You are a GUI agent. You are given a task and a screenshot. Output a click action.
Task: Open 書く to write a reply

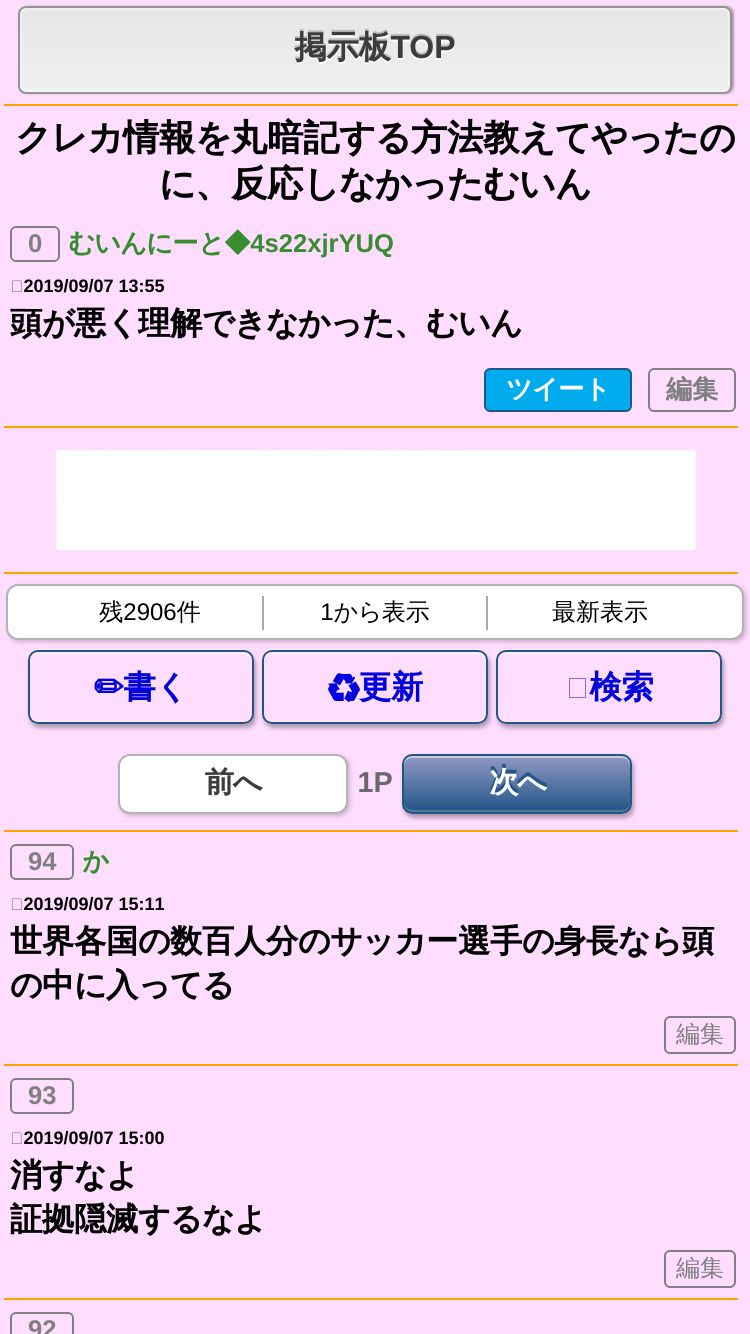pos(141,687)
